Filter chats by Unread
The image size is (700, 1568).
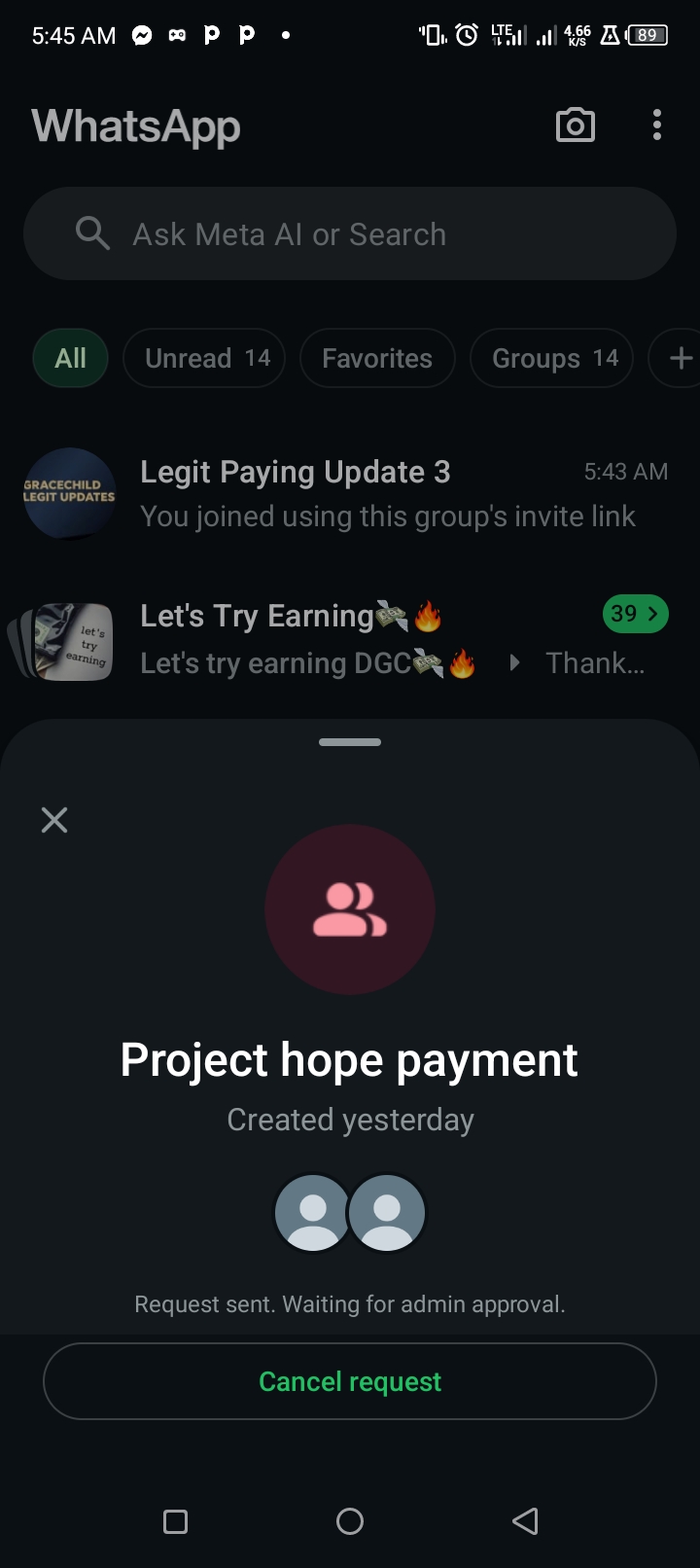[204, 358]
